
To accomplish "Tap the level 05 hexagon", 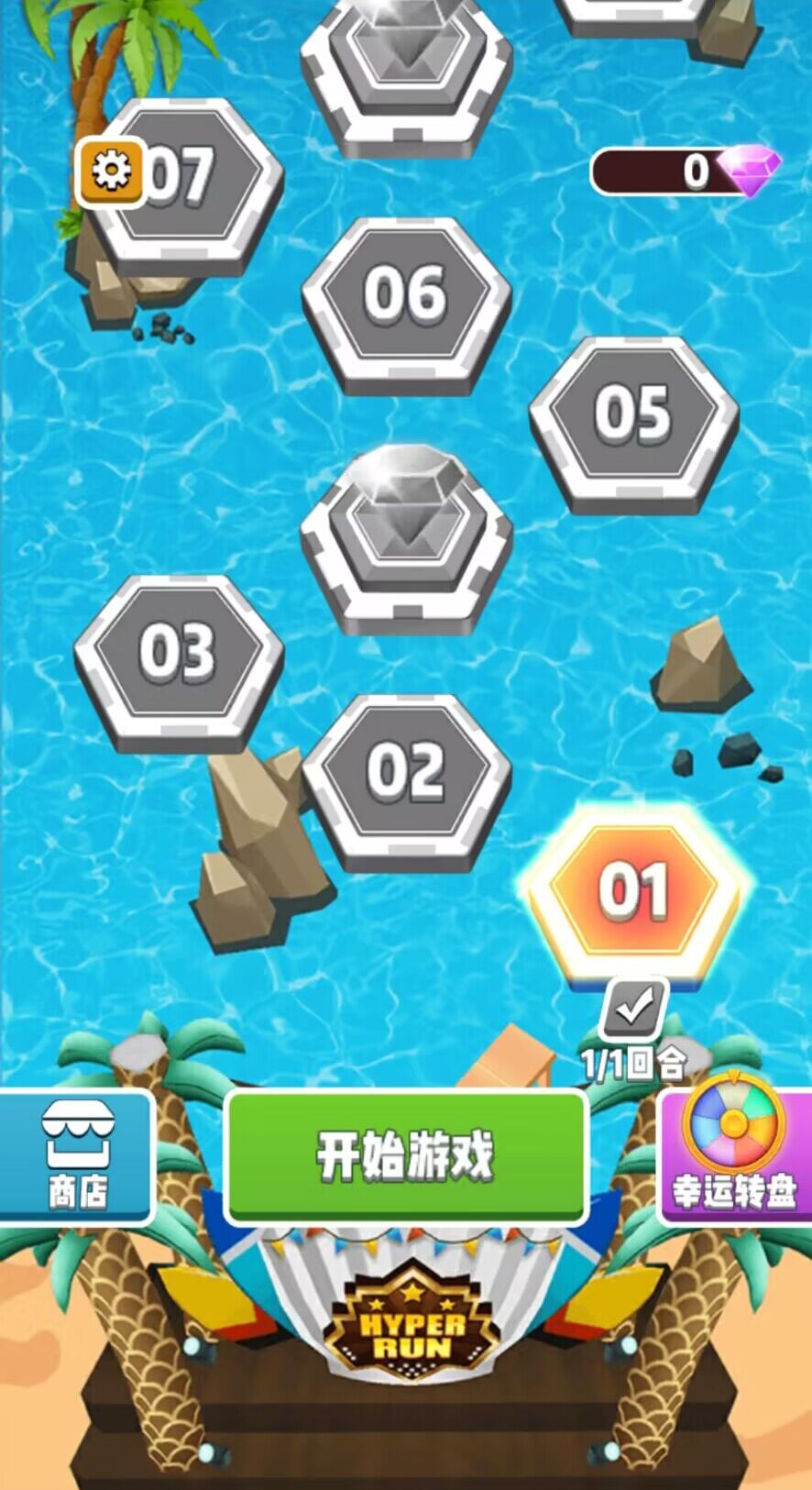I will (x=633, y=413).
